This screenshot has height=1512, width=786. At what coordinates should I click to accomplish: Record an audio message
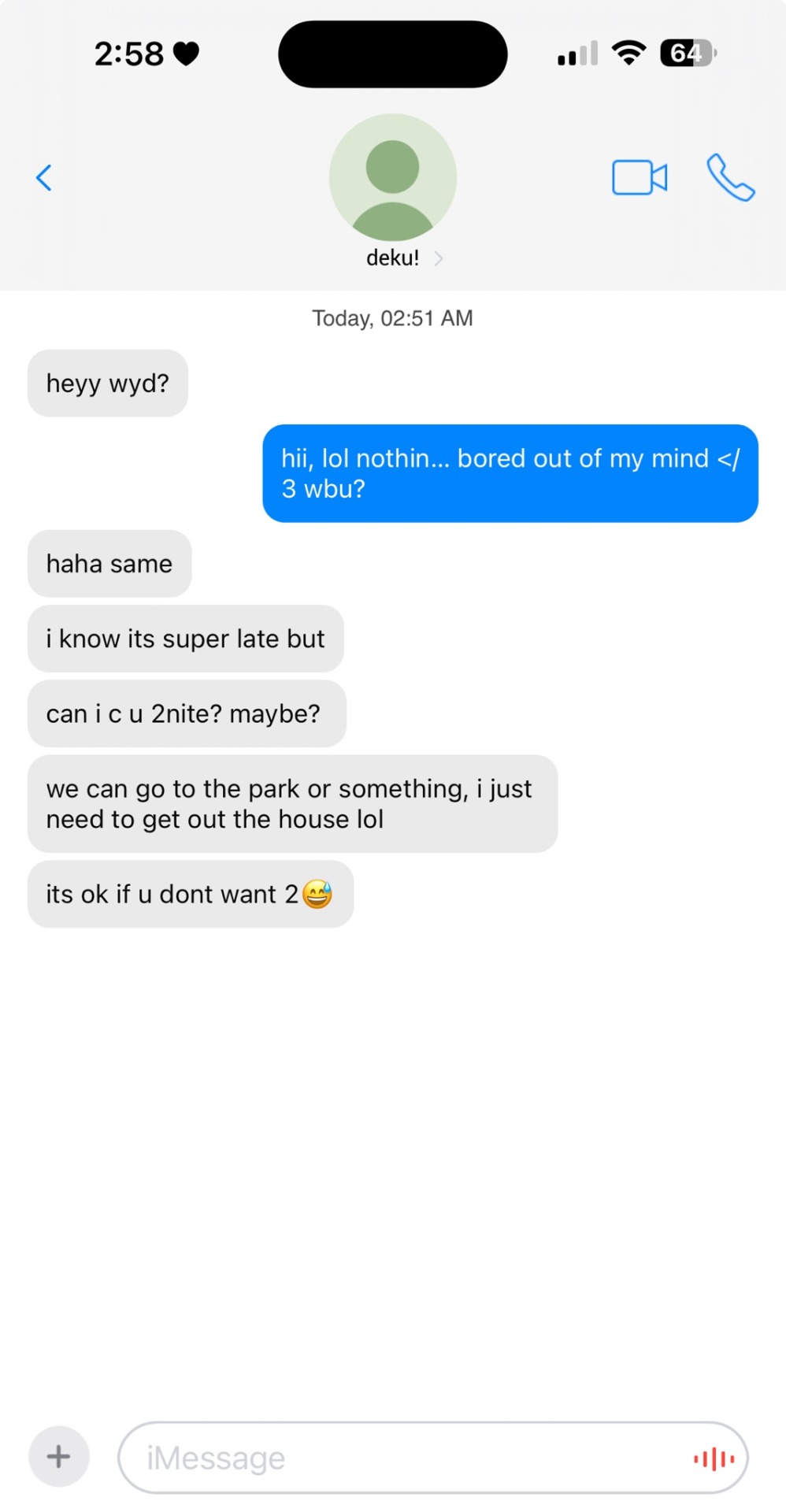coord(714,1458)
